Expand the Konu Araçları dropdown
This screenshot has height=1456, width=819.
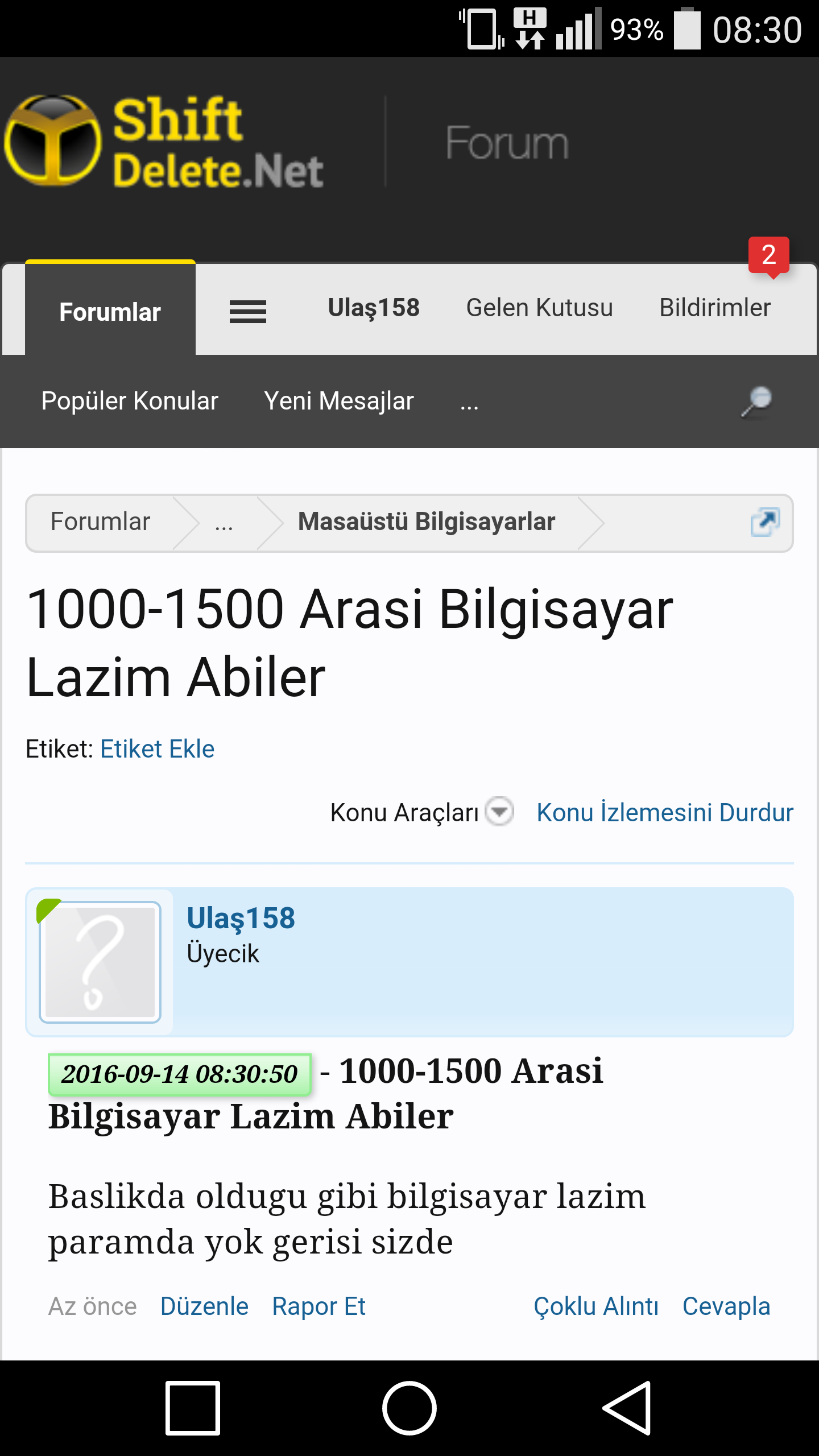tap(421, 812)
